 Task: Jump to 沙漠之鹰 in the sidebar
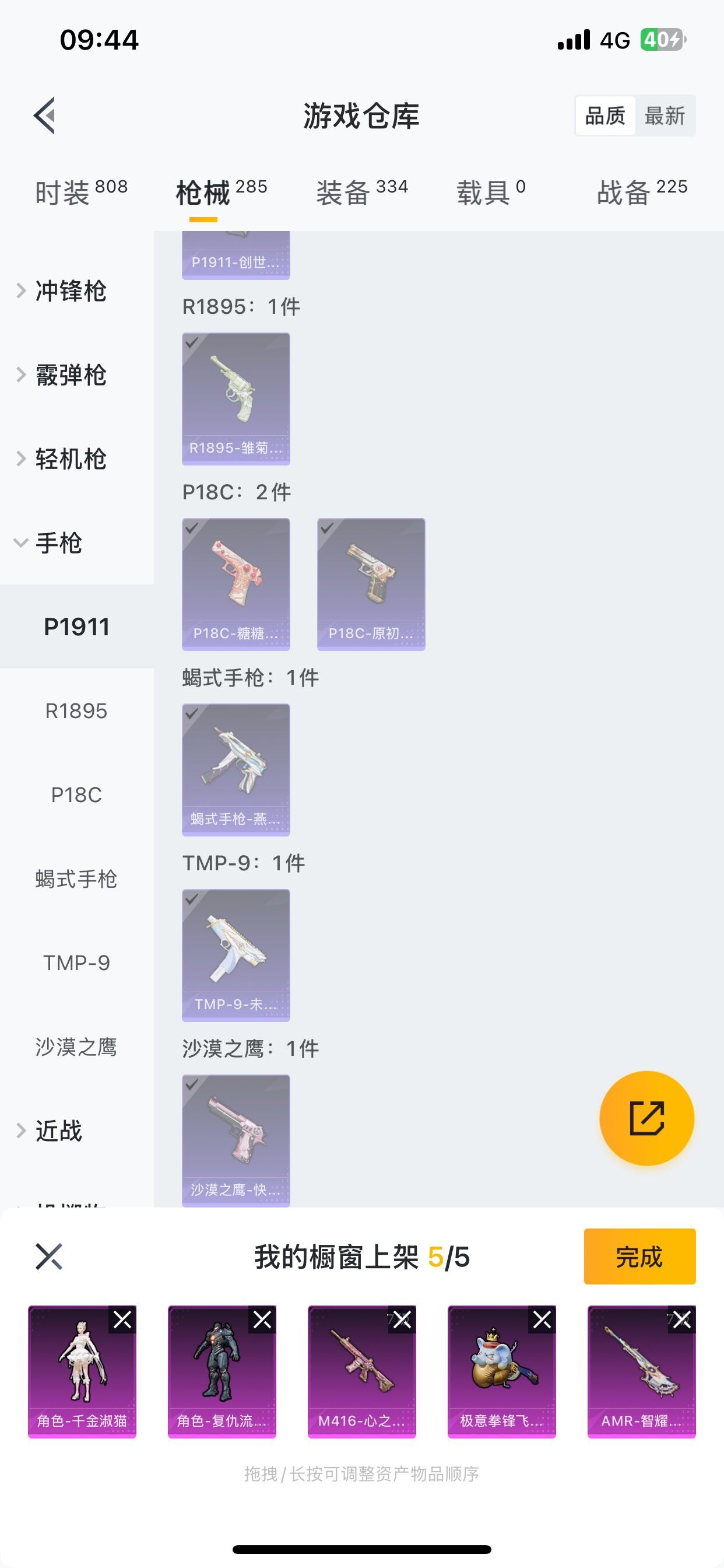tap(76, 1047)
